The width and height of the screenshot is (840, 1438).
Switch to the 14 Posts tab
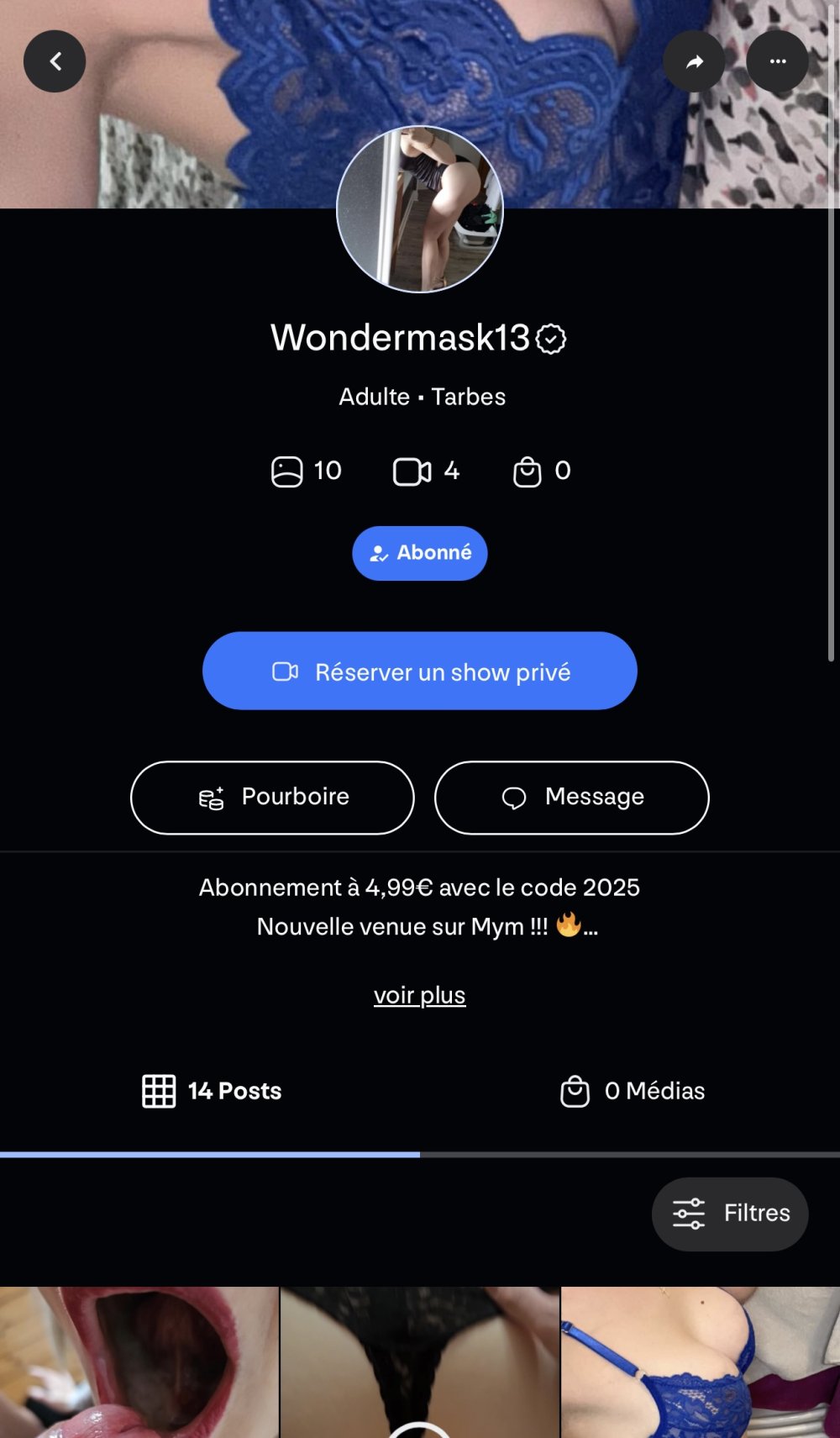pos(212,1091)
